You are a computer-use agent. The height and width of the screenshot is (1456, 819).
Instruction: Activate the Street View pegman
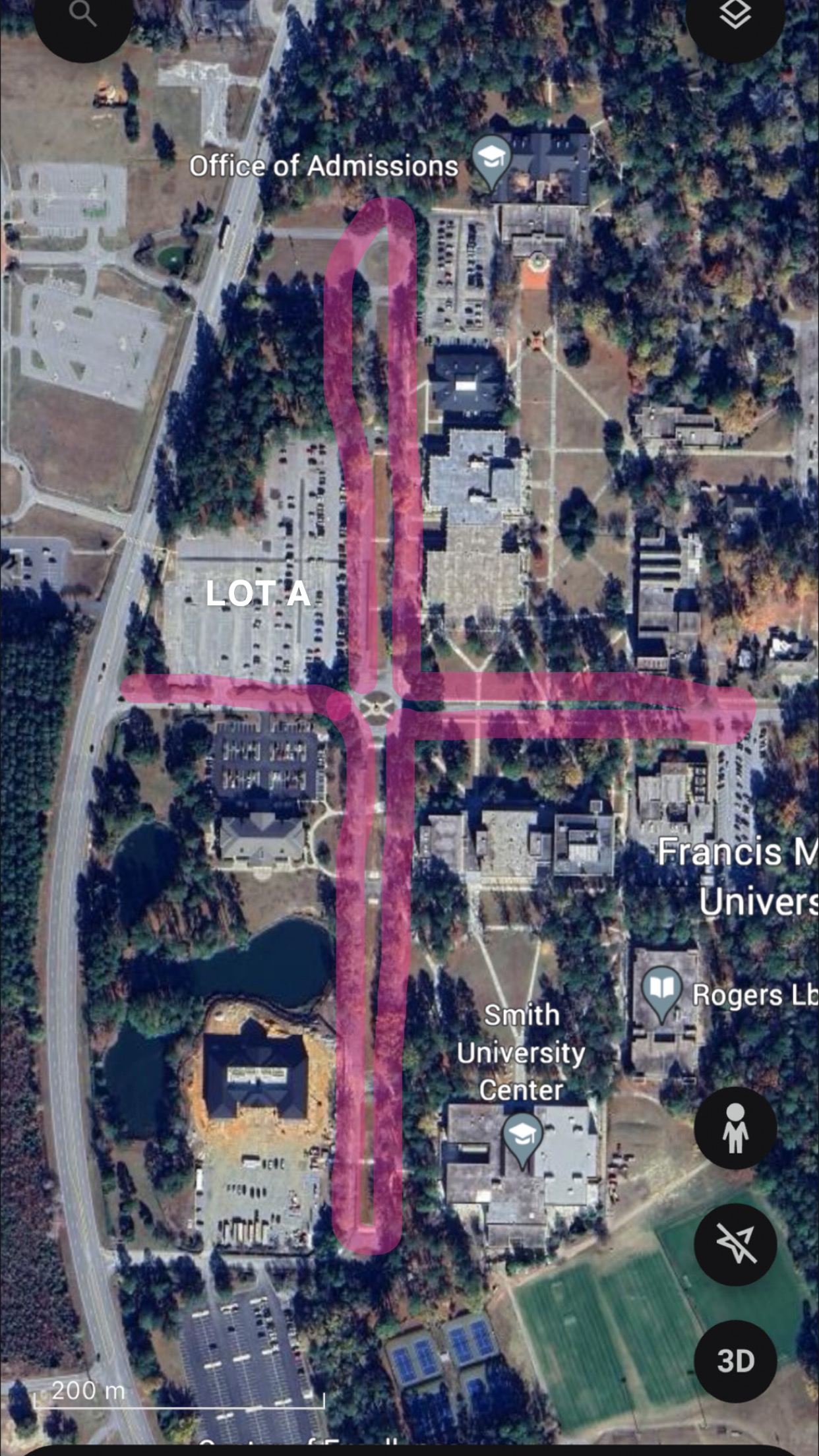(x=735, y=1128)
